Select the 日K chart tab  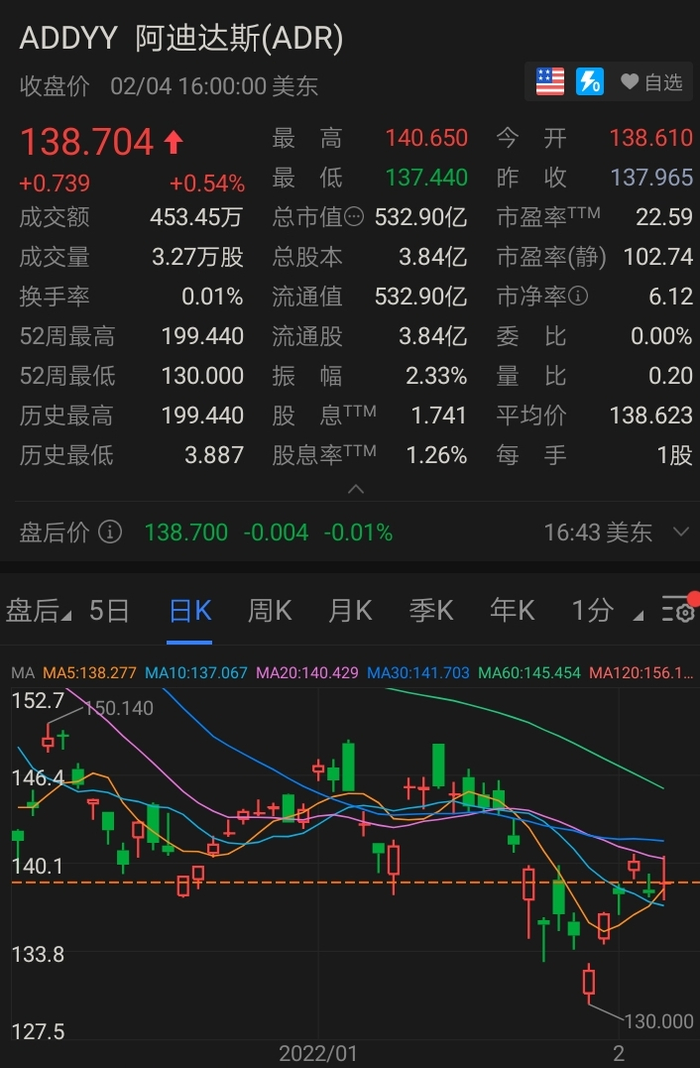click(189, 610)
